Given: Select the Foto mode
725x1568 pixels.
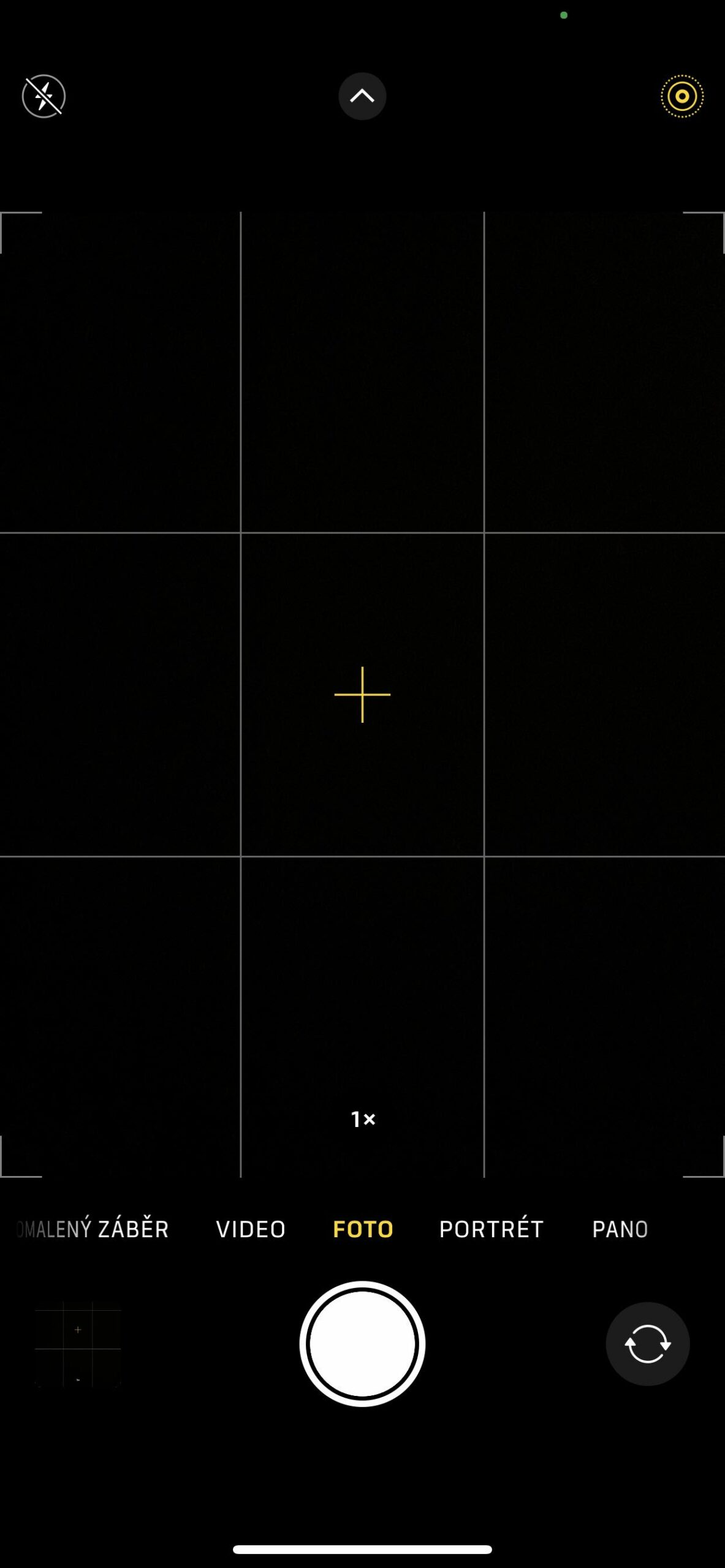Looking at the screenshot, I should pos(363,1229).
